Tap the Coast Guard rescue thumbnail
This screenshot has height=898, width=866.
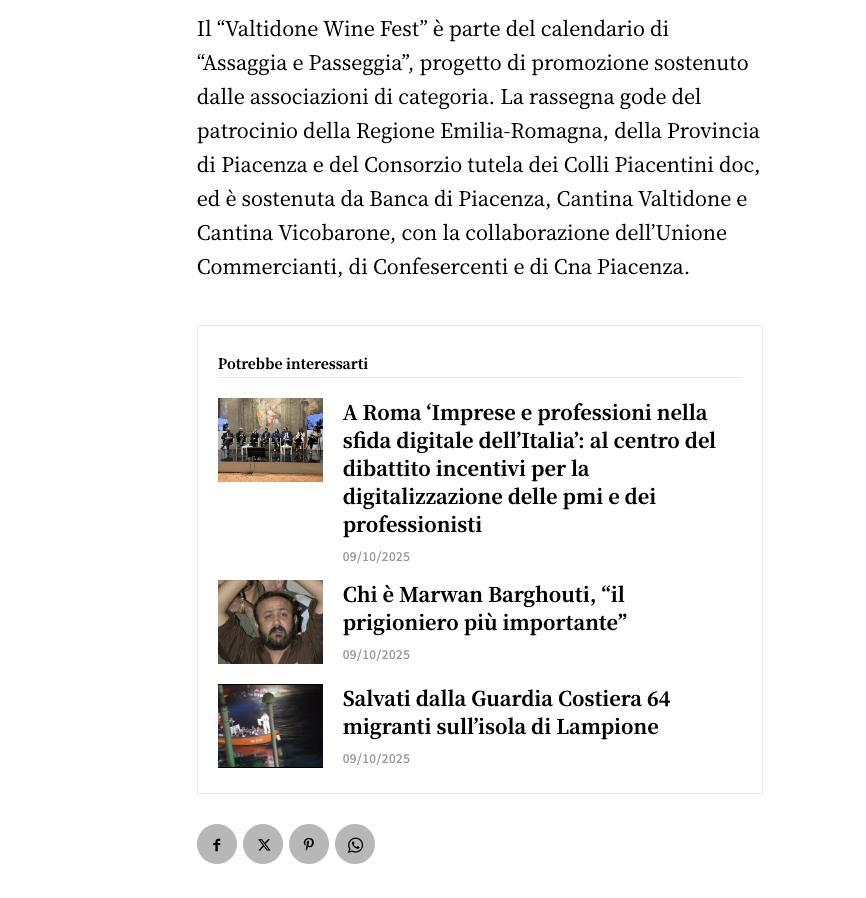pyautogui.click(x=270, y=726)
